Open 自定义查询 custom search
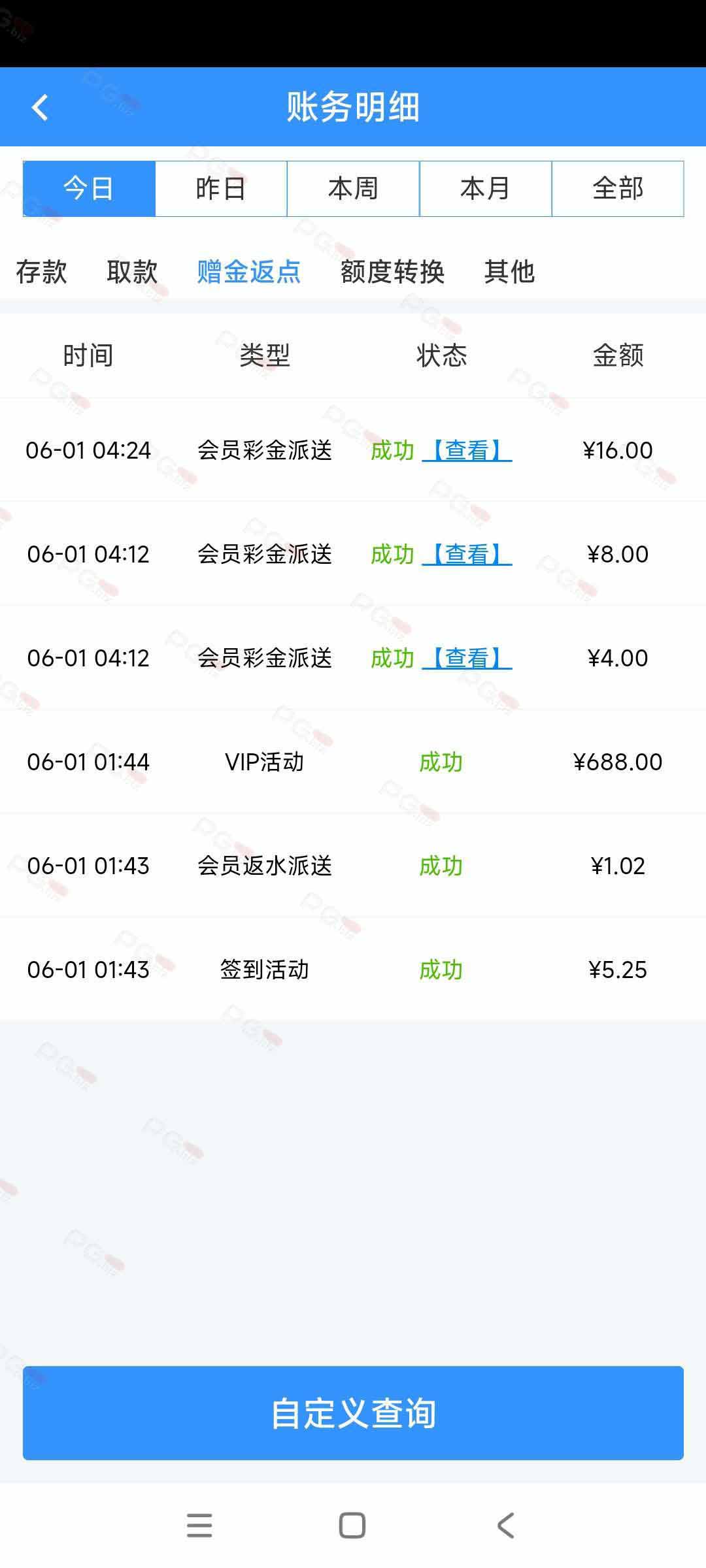This screenshot has height=1568, width=706. [353, 1413]
